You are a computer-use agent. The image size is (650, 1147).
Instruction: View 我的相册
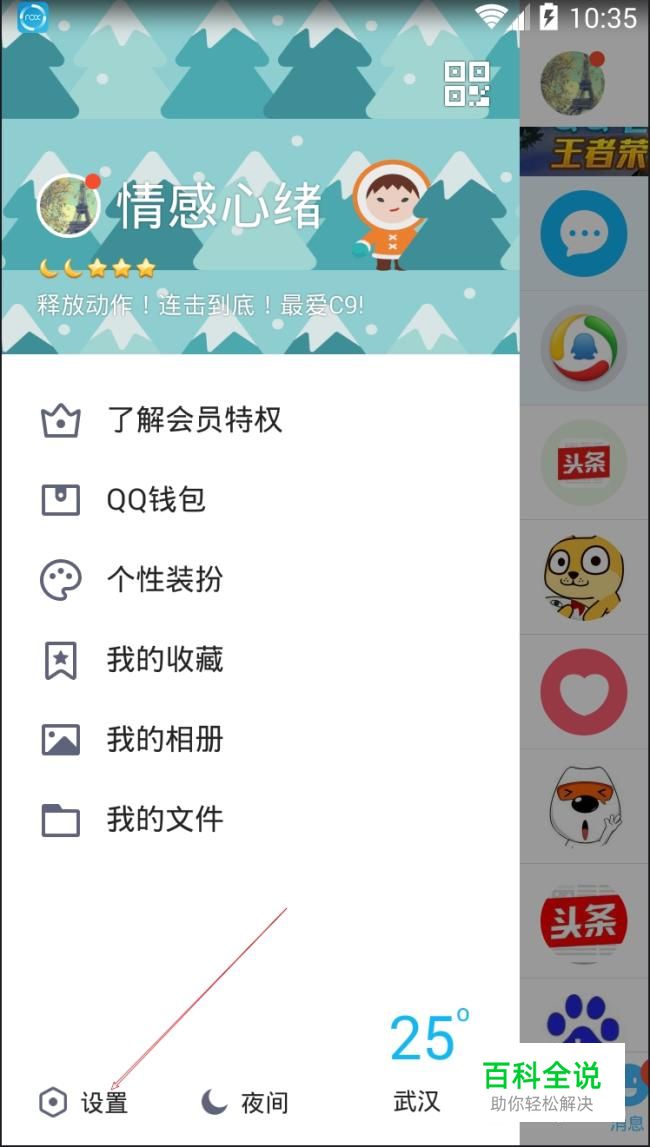click(164, 740)
